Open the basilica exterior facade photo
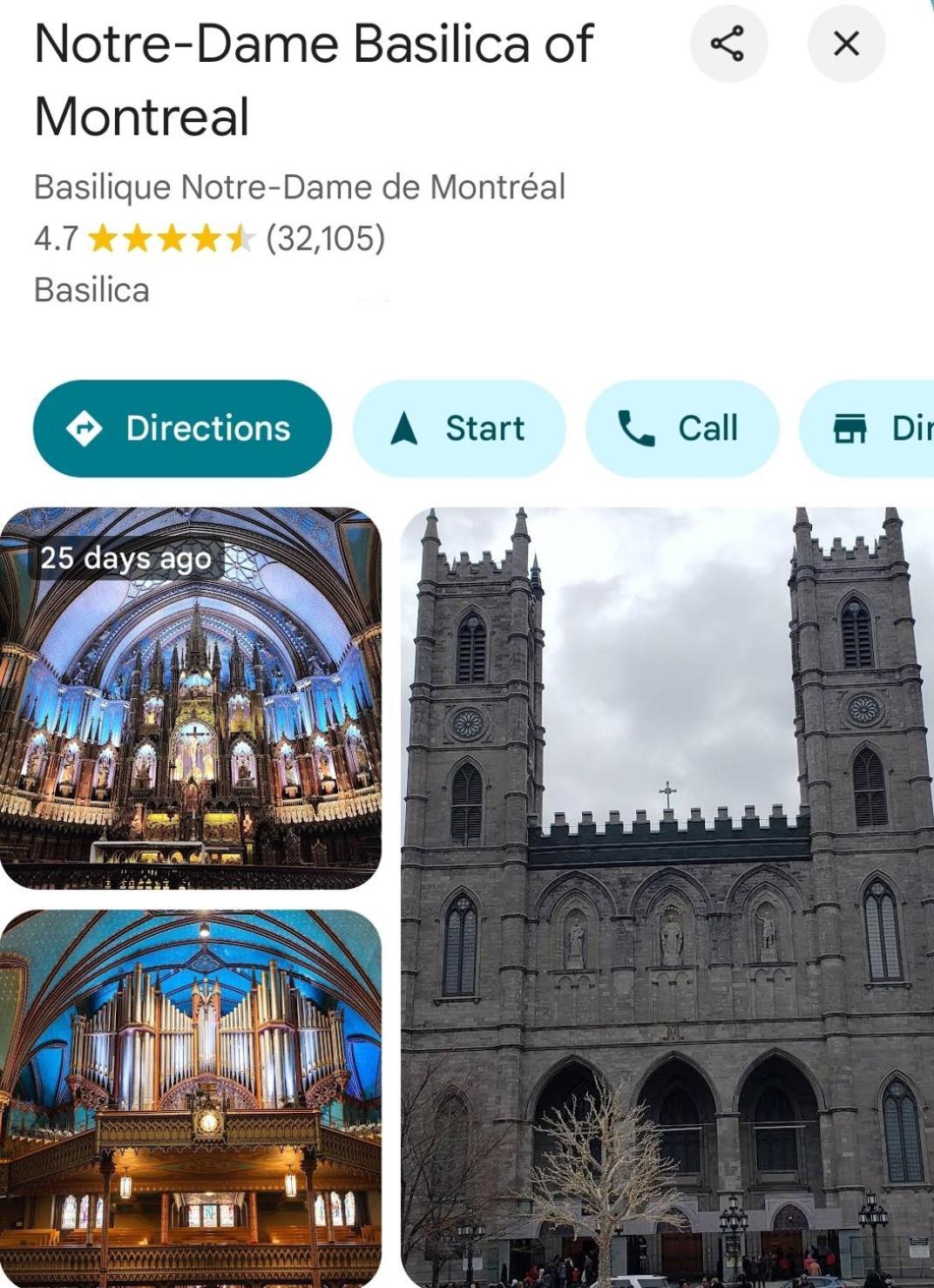The height and width of the screenshot is (1288, 934). pyautogui.click(x=667, y=898)
